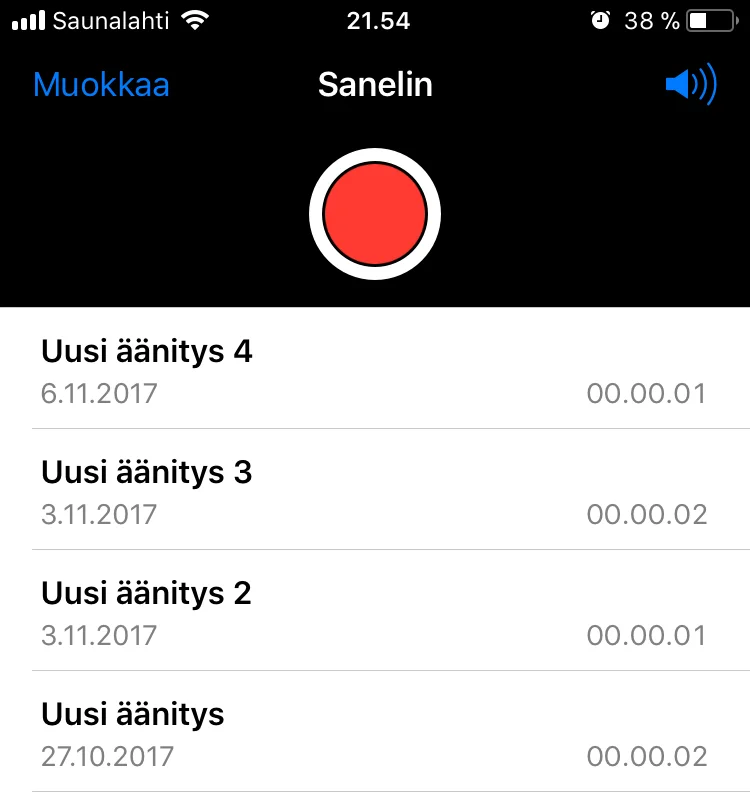The image size is (750, 801).
Task: Open the Uusi äänitys 2 recording
Action: [374, 612]
